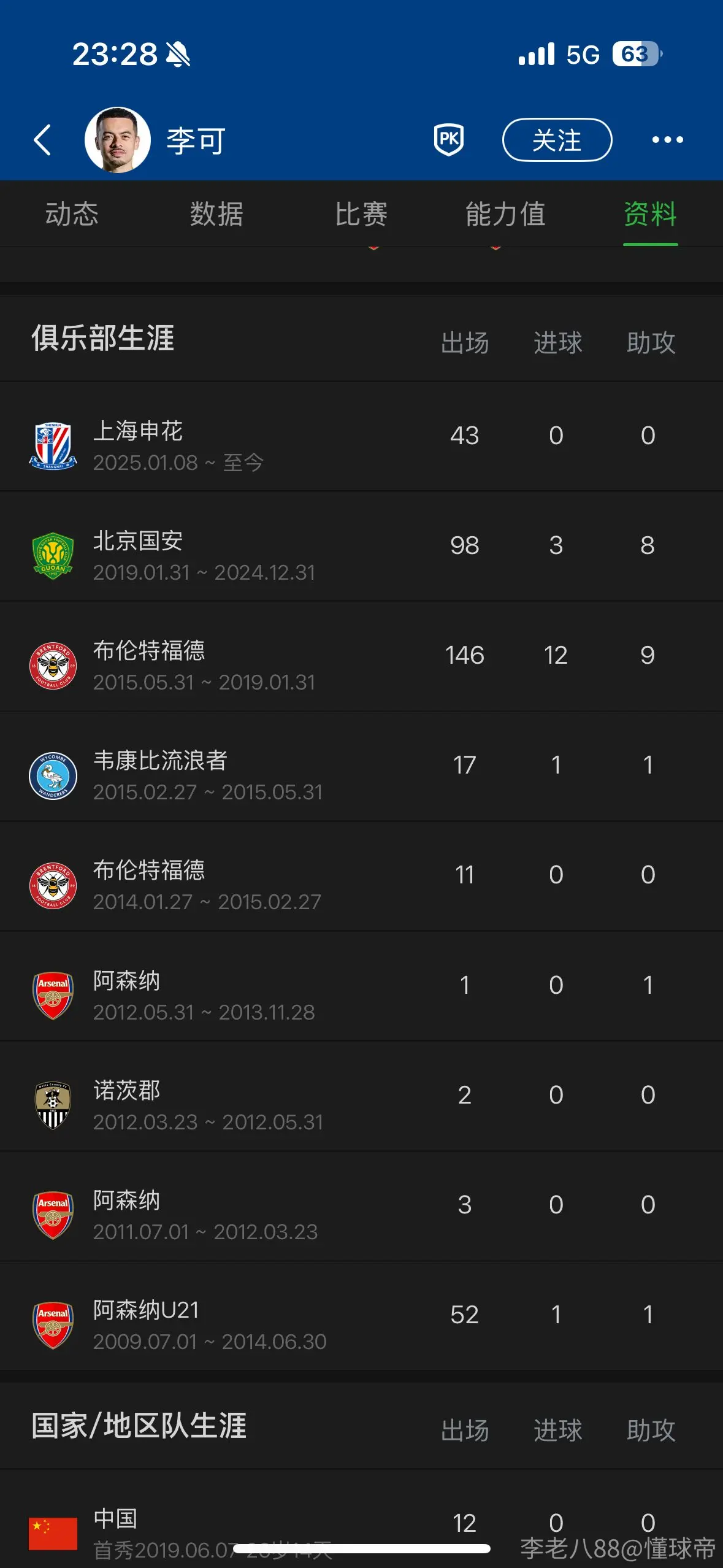The image size is (723, 1568).
Task: Tap 李可's profile avatar
Action: tap(117, 140)
